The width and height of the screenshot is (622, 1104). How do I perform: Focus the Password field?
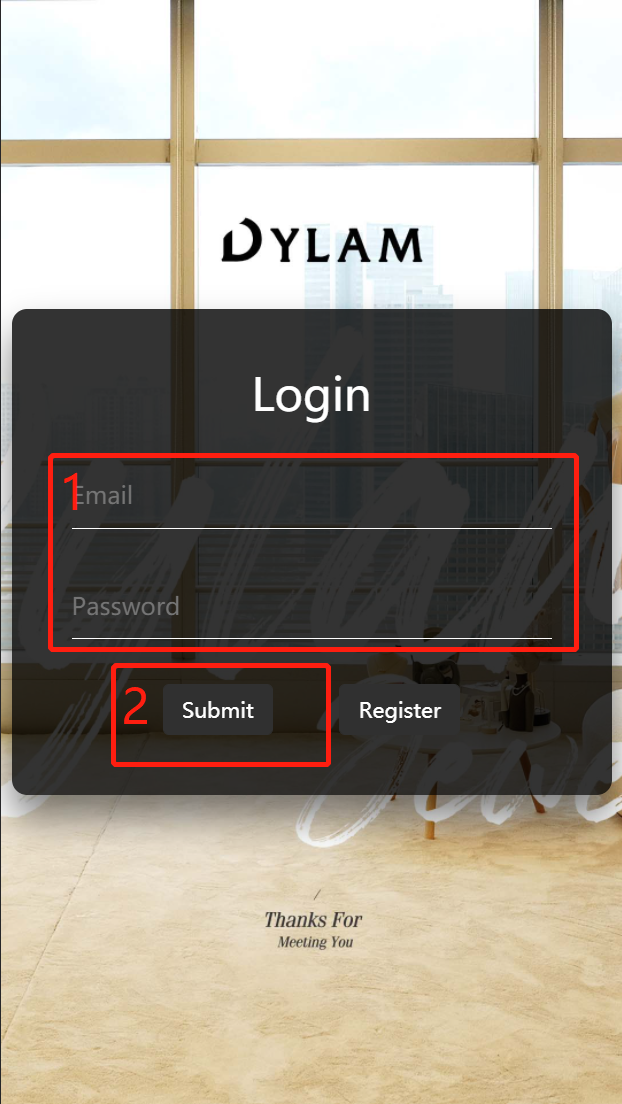[x=311, y=607]
